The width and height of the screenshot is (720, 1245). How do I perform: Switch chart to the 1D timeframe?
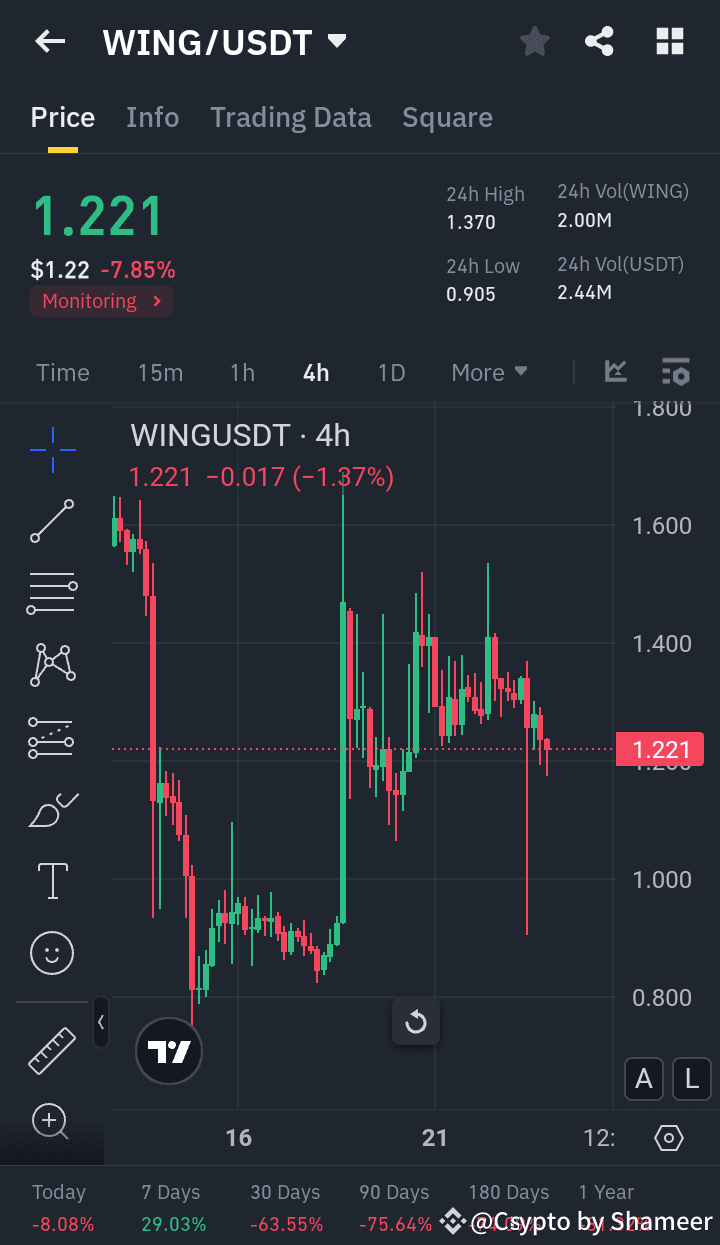[x=391, y=371]
